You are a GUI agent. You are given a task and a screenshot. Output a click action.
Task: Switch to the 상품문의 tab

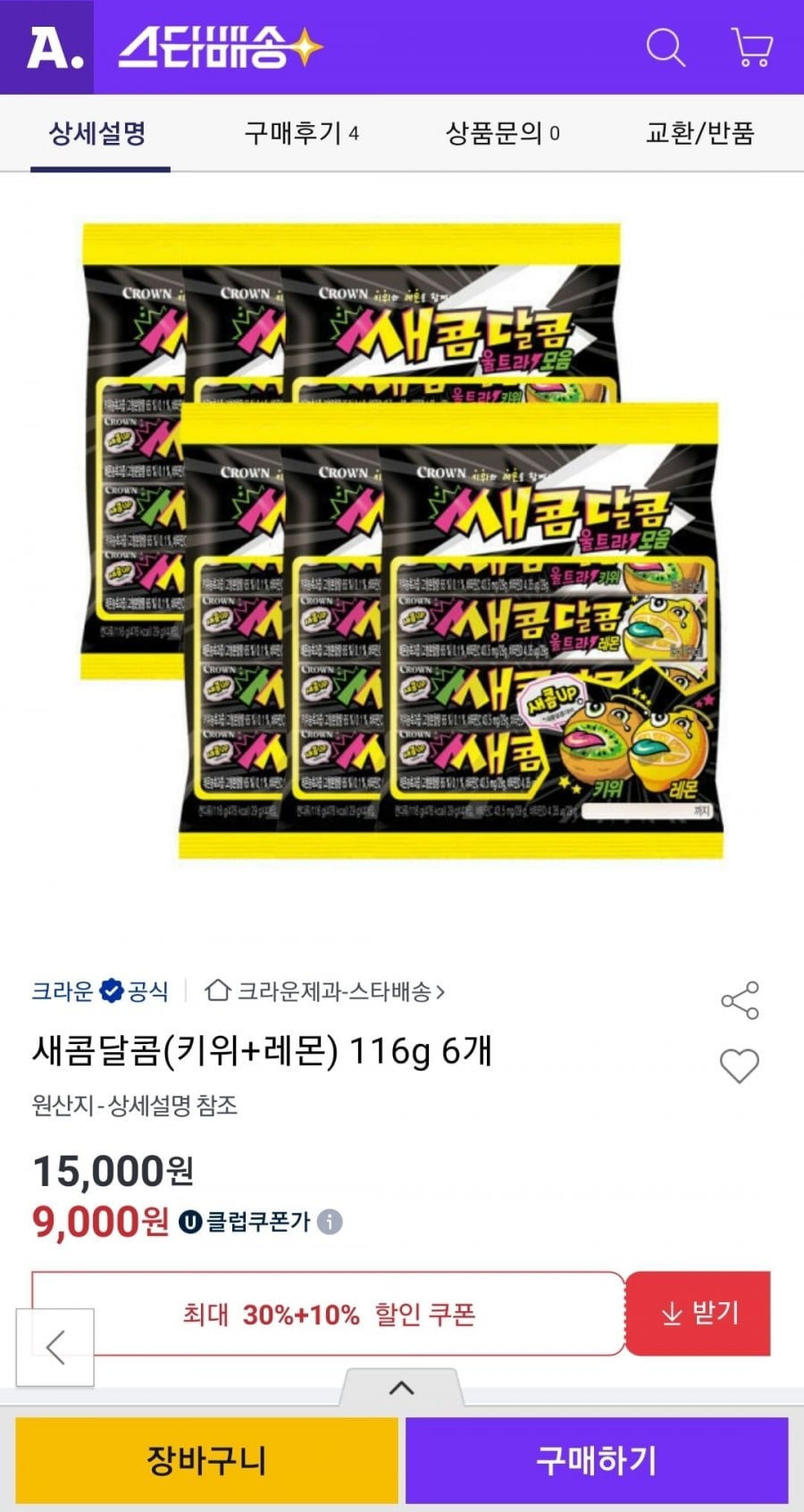click(x=502, y=134)
